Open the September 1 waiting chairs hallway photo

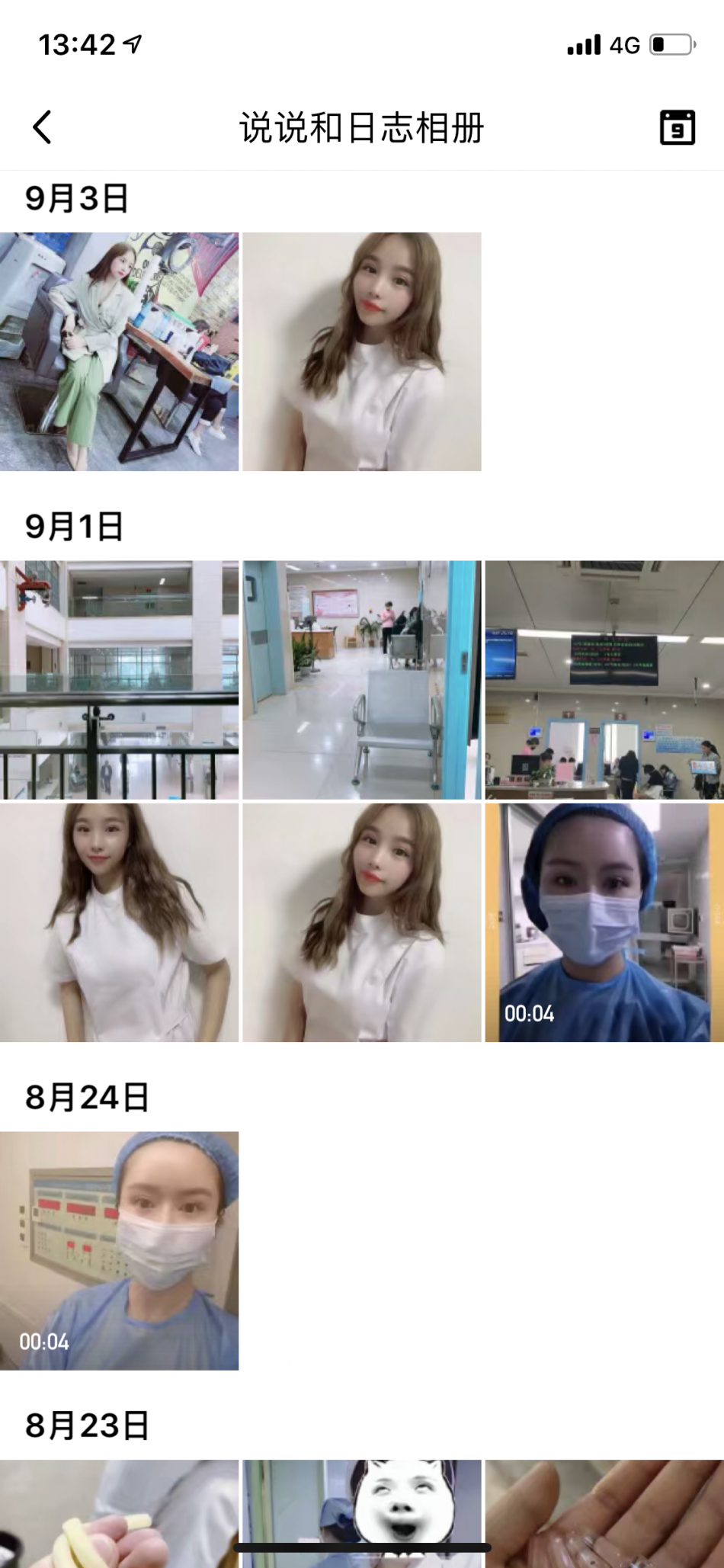(362, 680)
